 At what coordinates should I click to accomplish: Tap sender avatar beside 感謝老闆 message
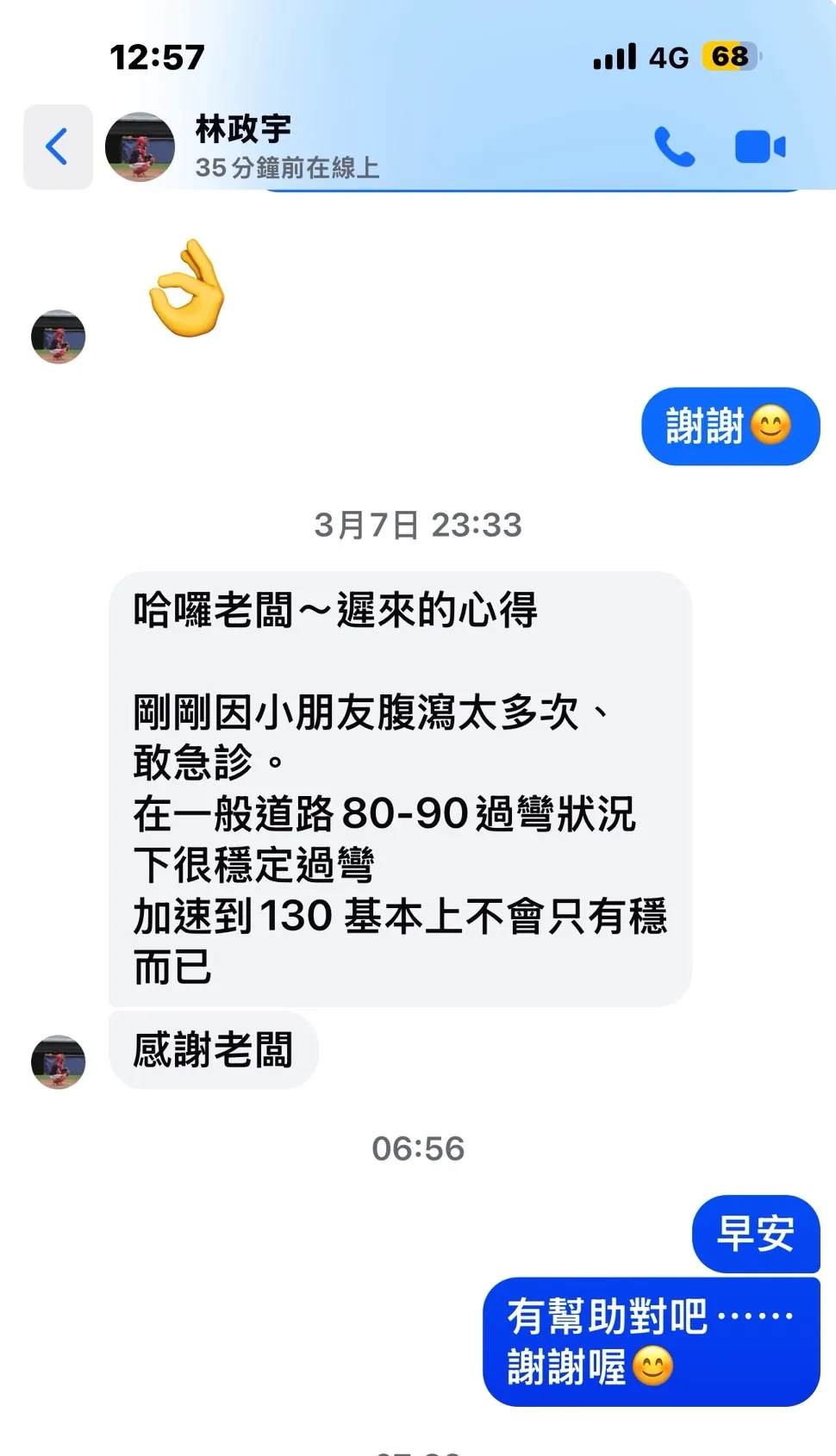(58, 1061)
